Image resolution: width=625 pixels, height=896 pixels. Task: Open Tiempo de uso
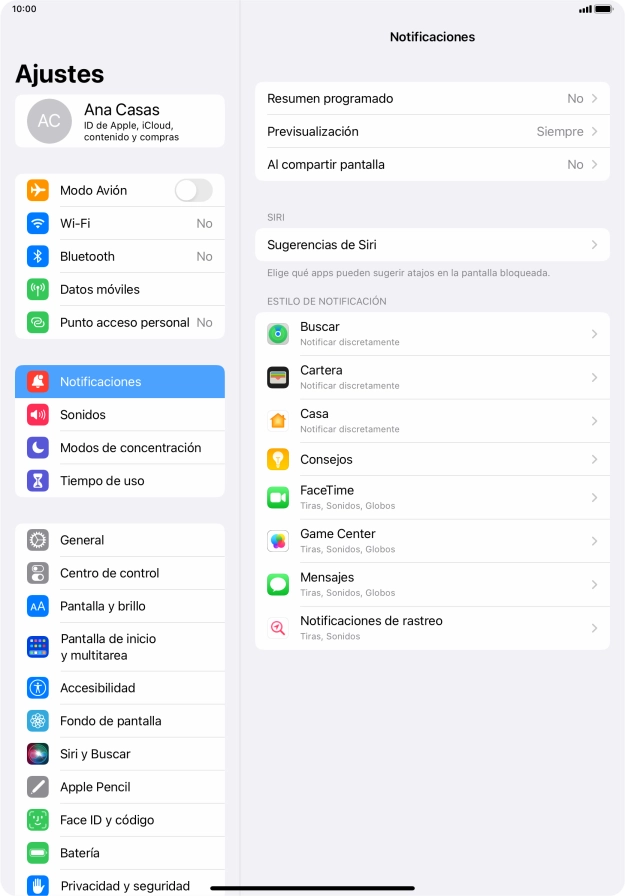tap(120, 480)
